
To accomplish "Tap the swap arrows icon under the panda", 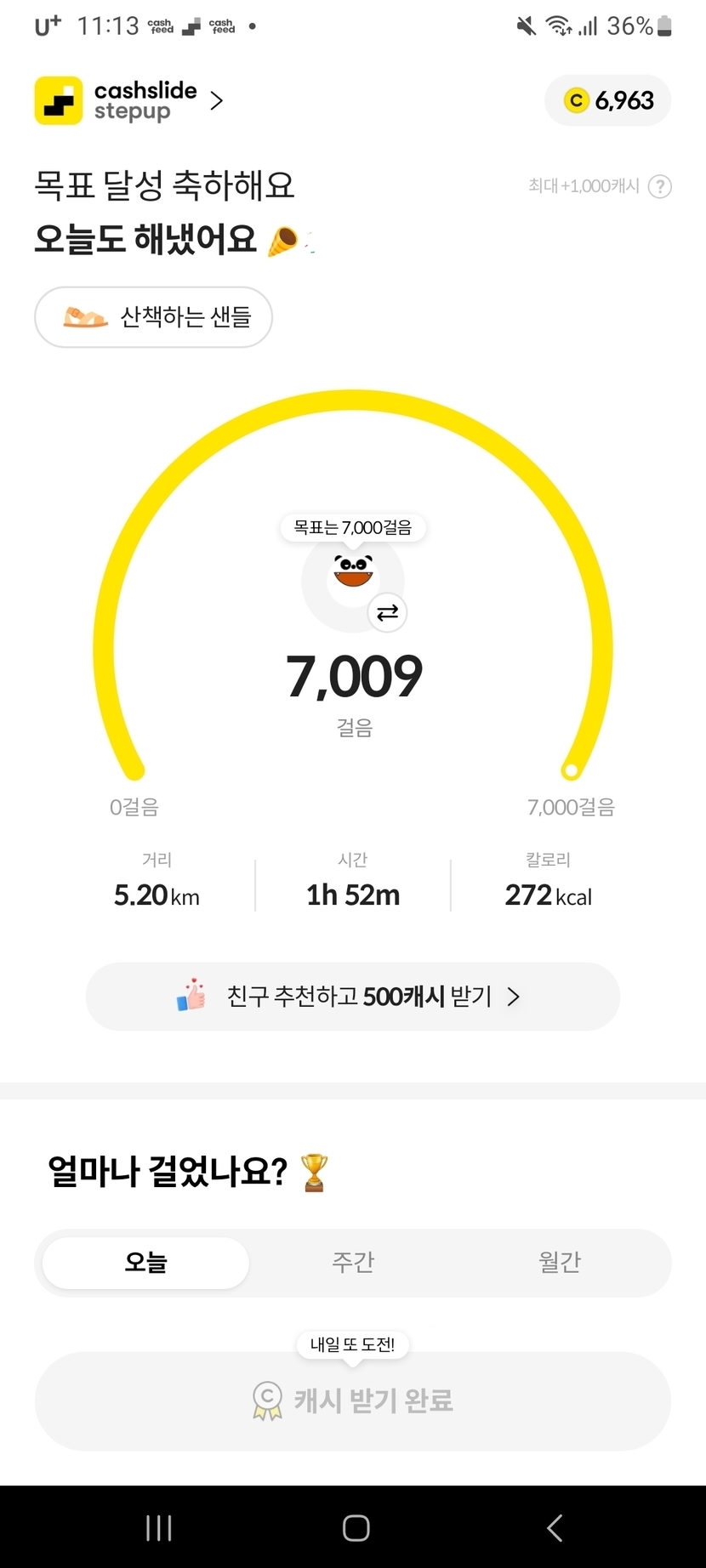I will 388,612.
